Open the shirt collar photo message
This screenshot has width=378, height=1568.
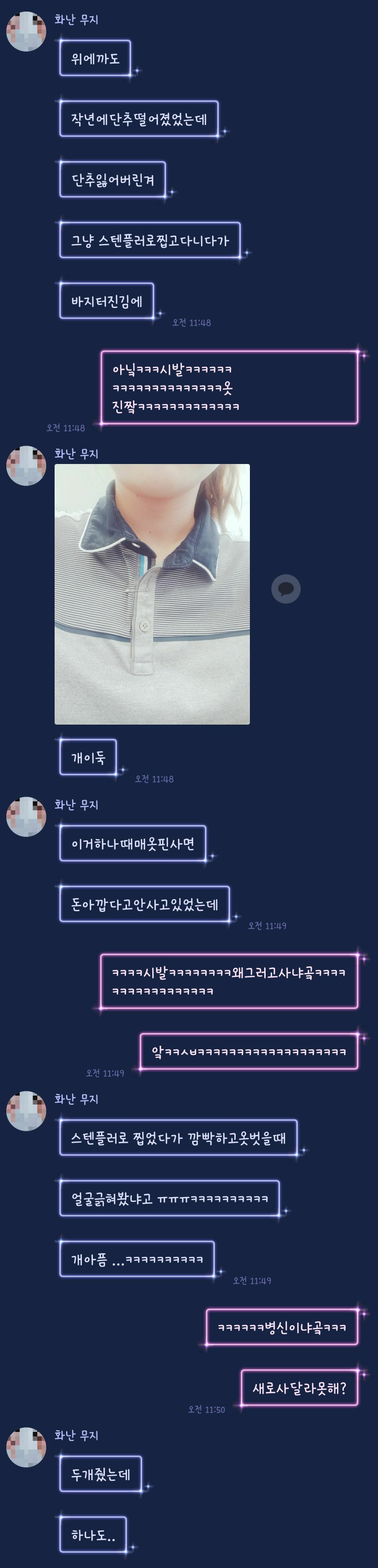tap(152, 593)
